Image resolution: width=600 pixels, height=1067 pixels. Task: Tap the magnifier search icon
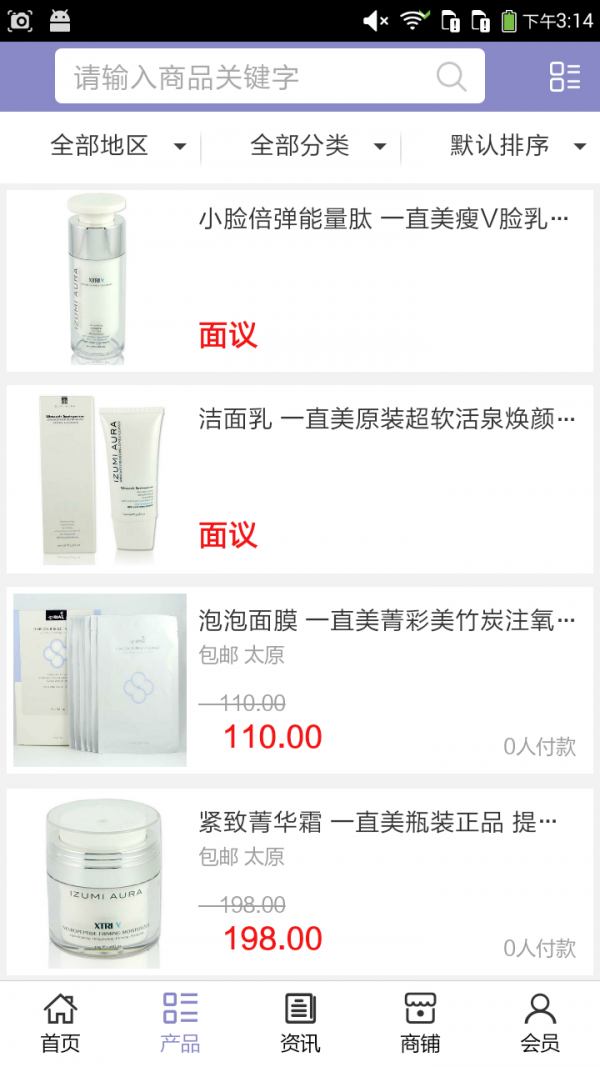click(x=451, y=77)
